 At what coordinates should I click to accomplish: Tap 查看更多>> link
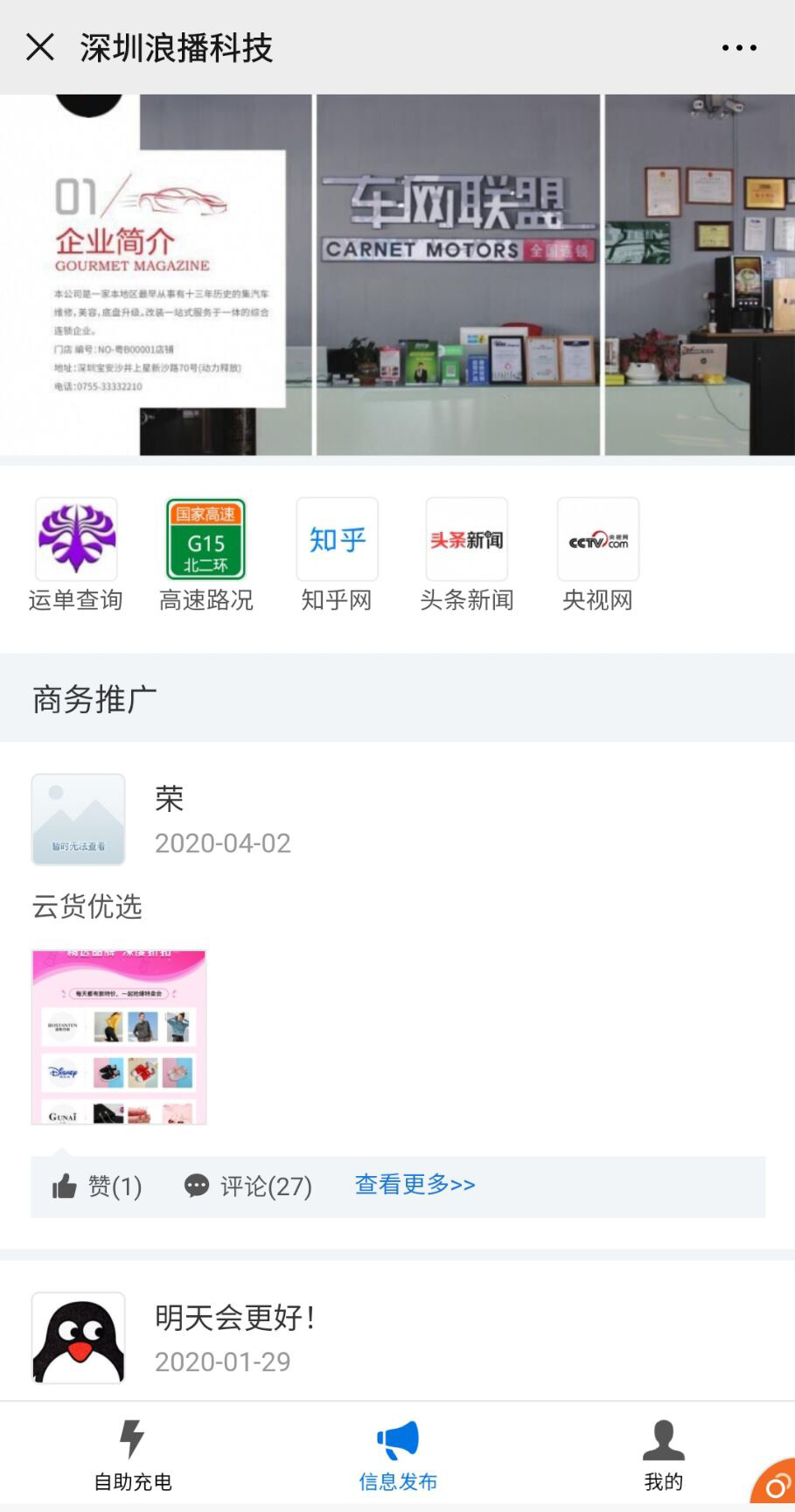click(415, 1185)
